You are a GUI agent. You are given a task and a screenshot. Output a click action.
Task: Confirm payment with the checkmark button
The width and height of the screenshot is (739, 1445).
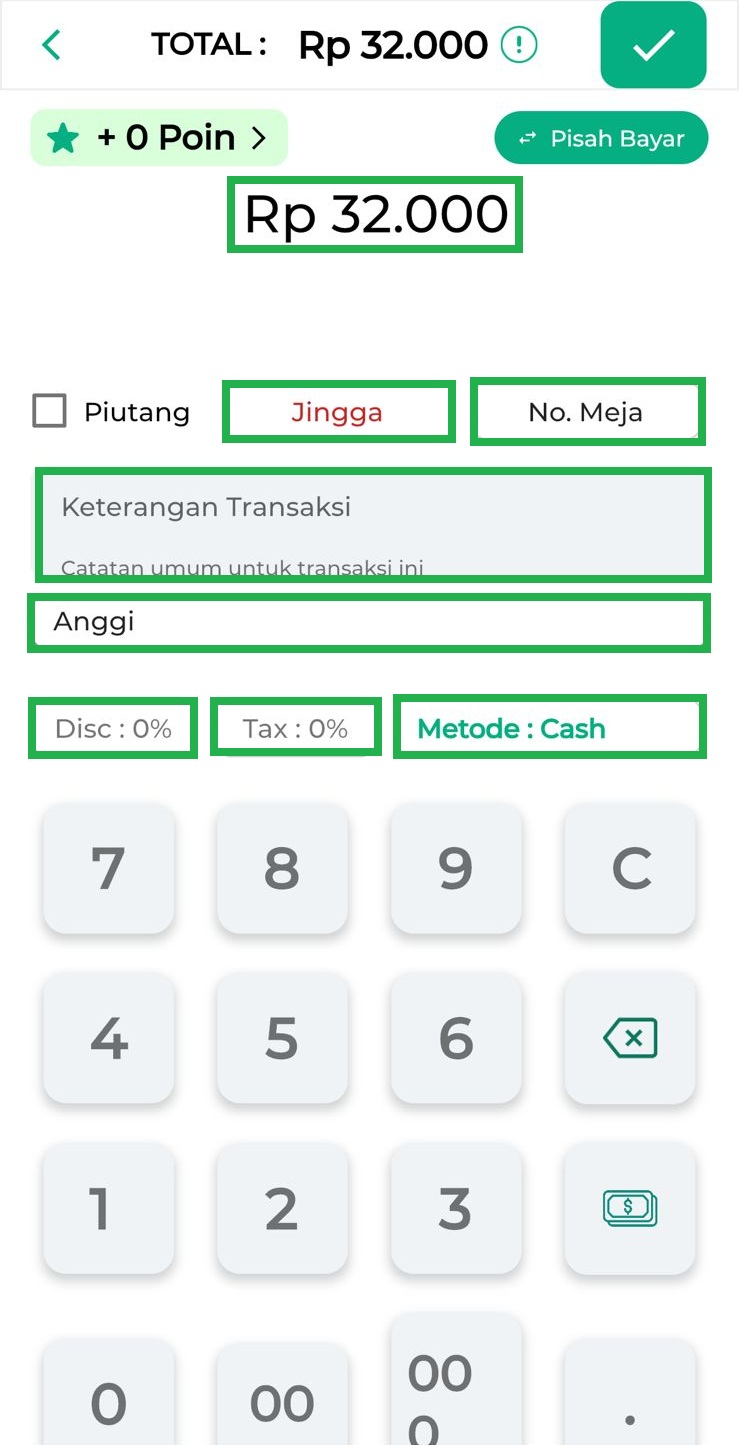[653, 45]
